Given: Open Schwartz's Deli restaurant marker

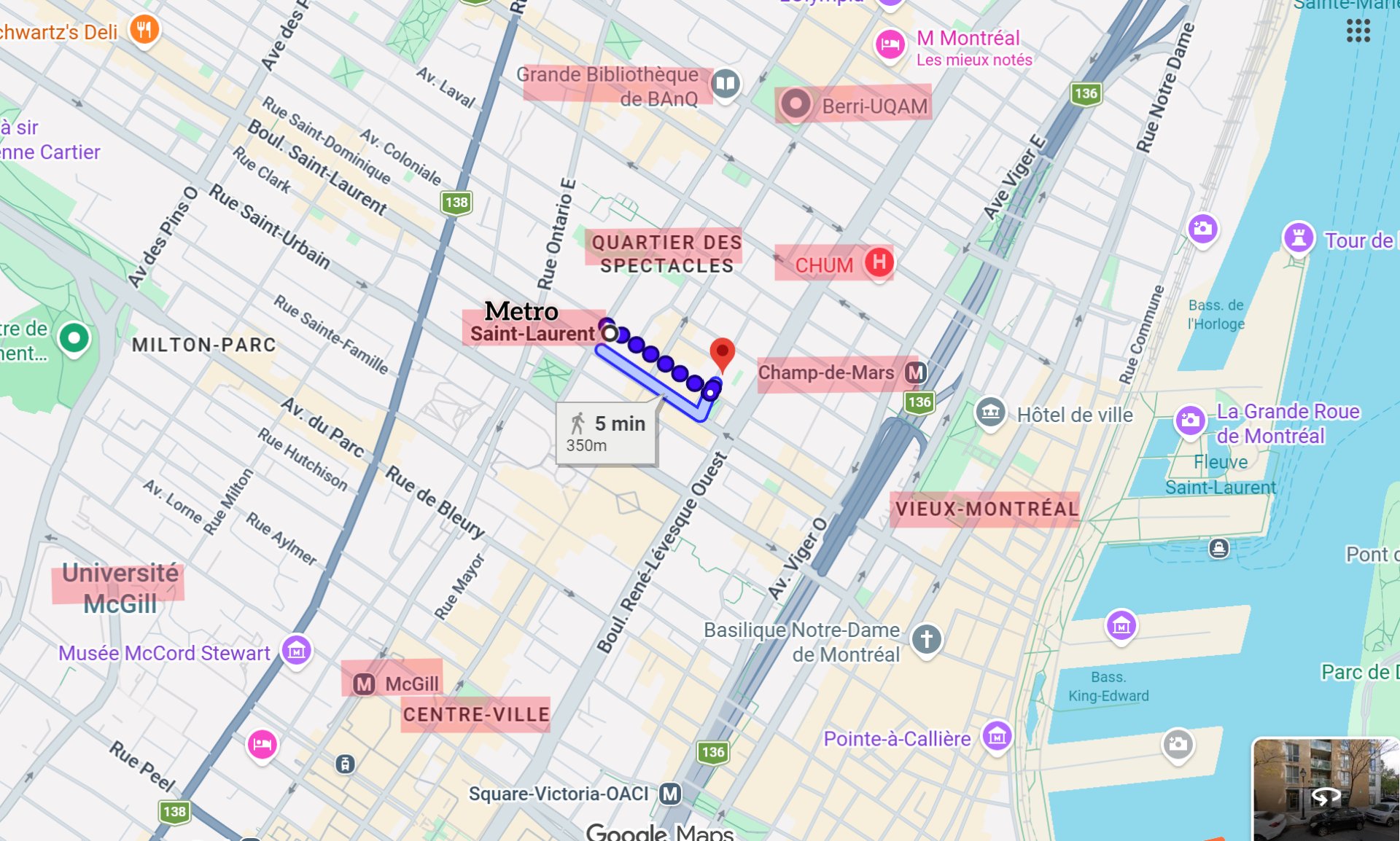Looking at the screenshot, I should coord(144,31).
